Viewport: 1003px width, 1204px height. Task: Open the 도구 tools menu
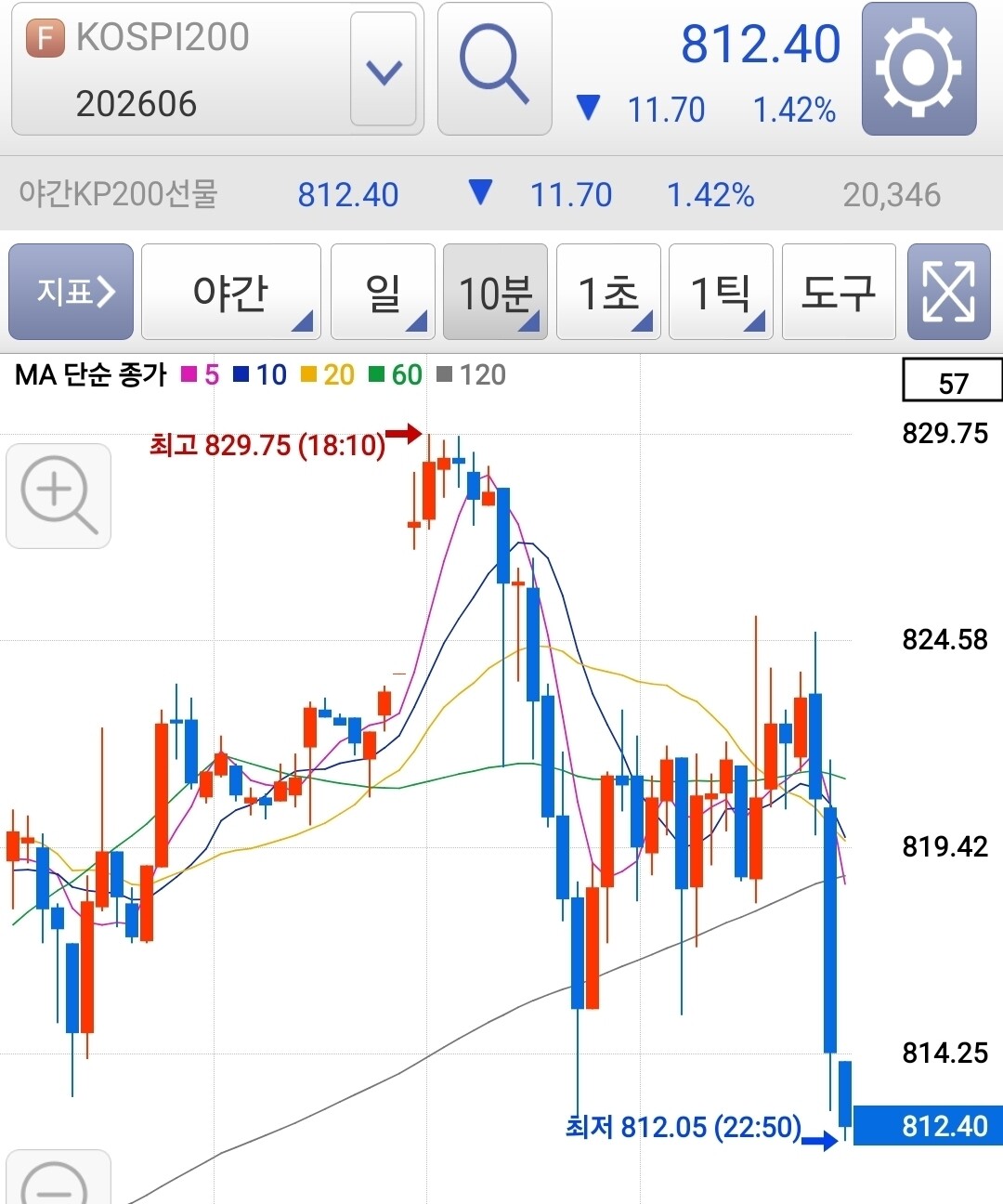tap(838, 293)
